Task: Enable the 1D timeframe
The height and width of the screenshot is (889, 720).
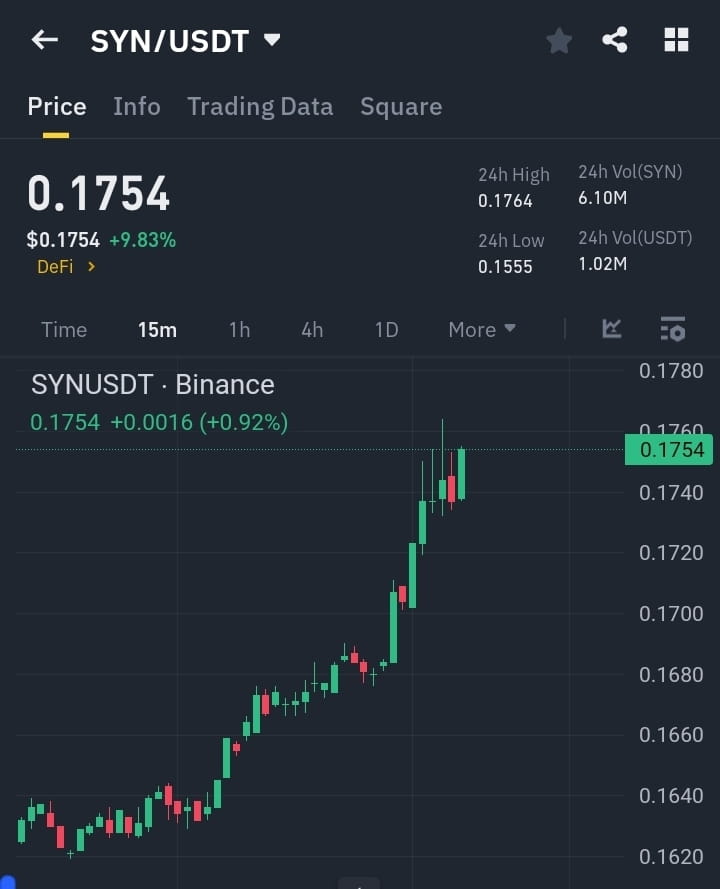Action: coord(386,329)
